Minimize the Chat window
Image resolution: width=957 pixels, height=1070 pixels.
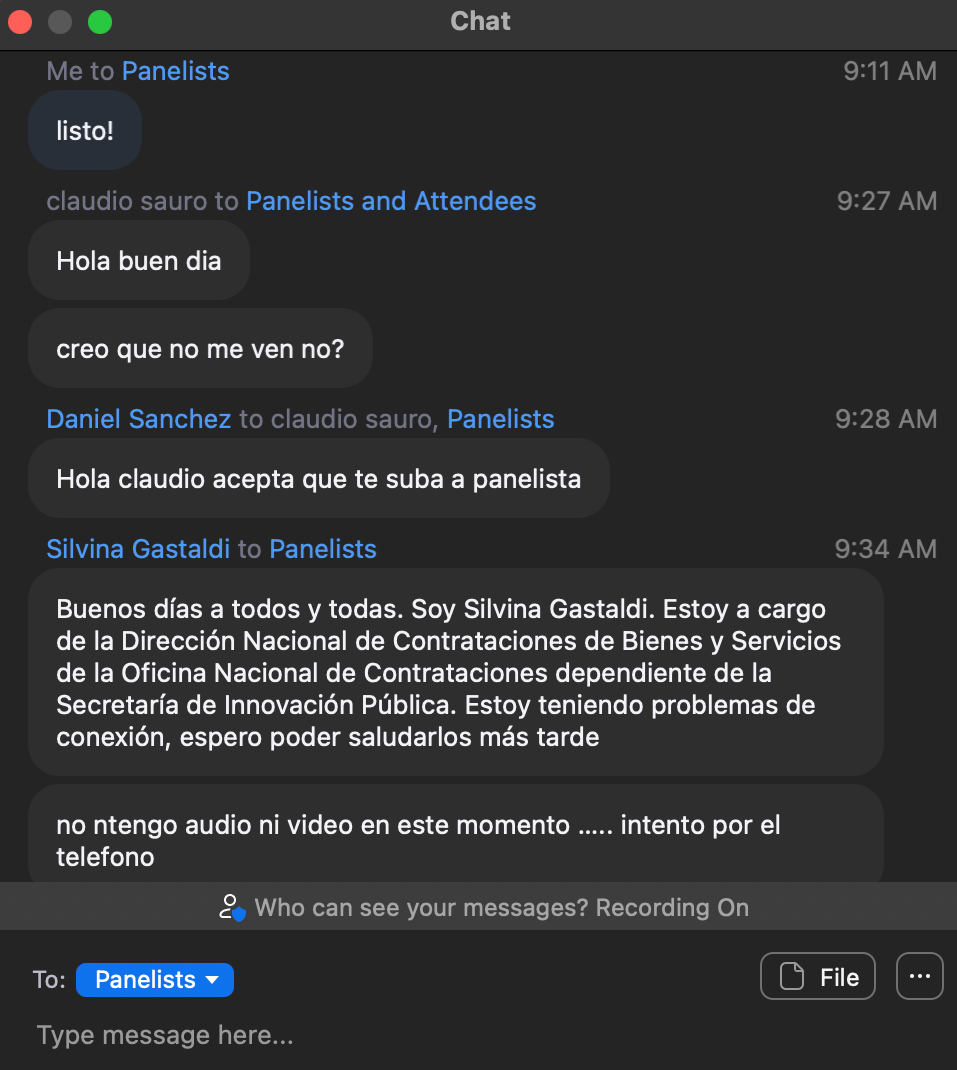pyautogui.click(x=60, y=21)
